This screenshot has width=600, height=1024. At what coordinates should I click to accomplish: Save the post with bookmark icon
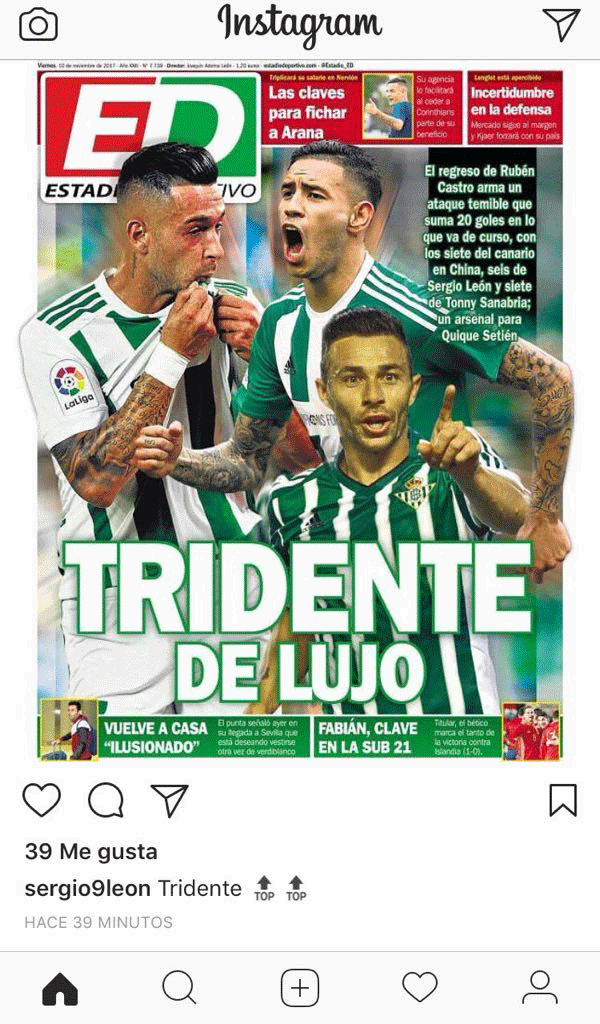coord(562,800)
